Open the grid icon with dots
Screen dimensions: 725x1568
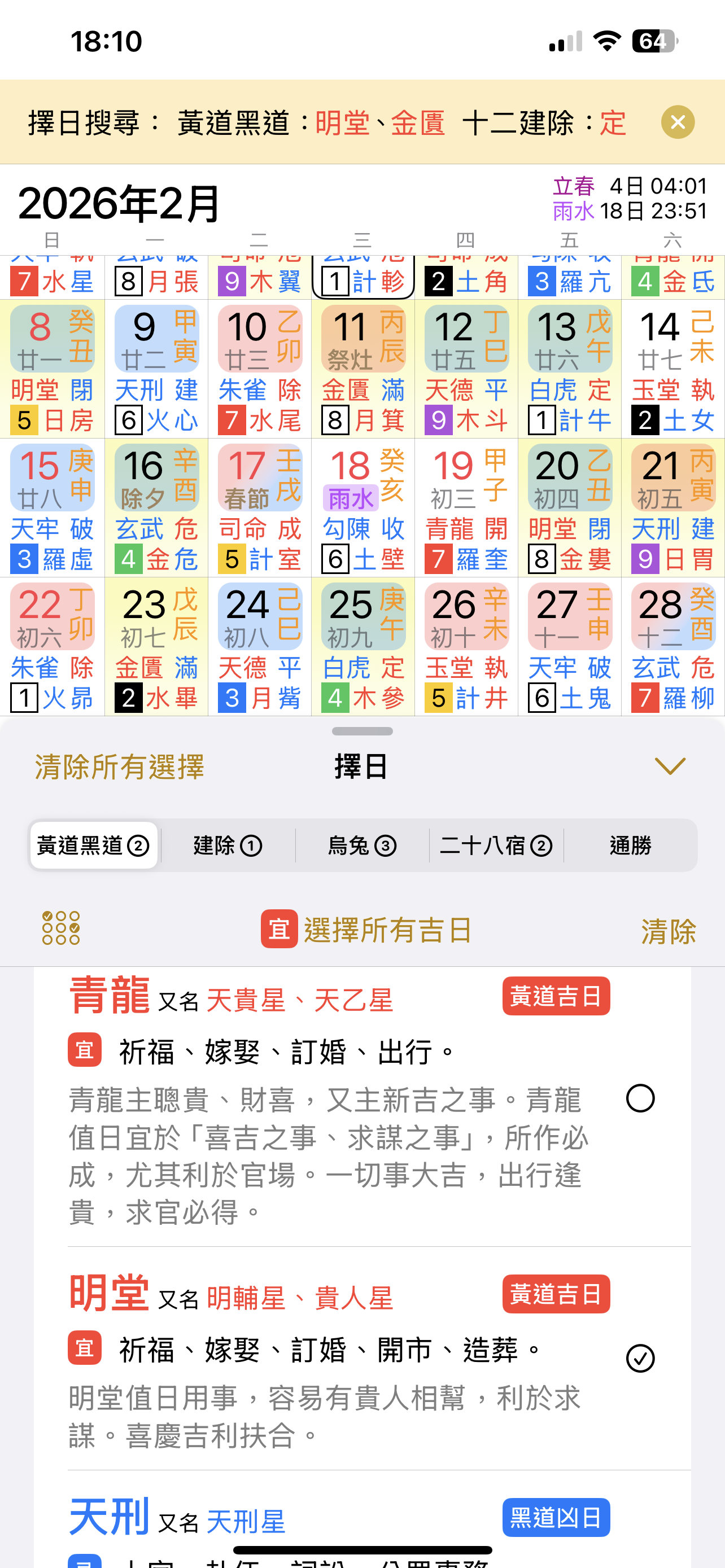[x=61, y=928]
